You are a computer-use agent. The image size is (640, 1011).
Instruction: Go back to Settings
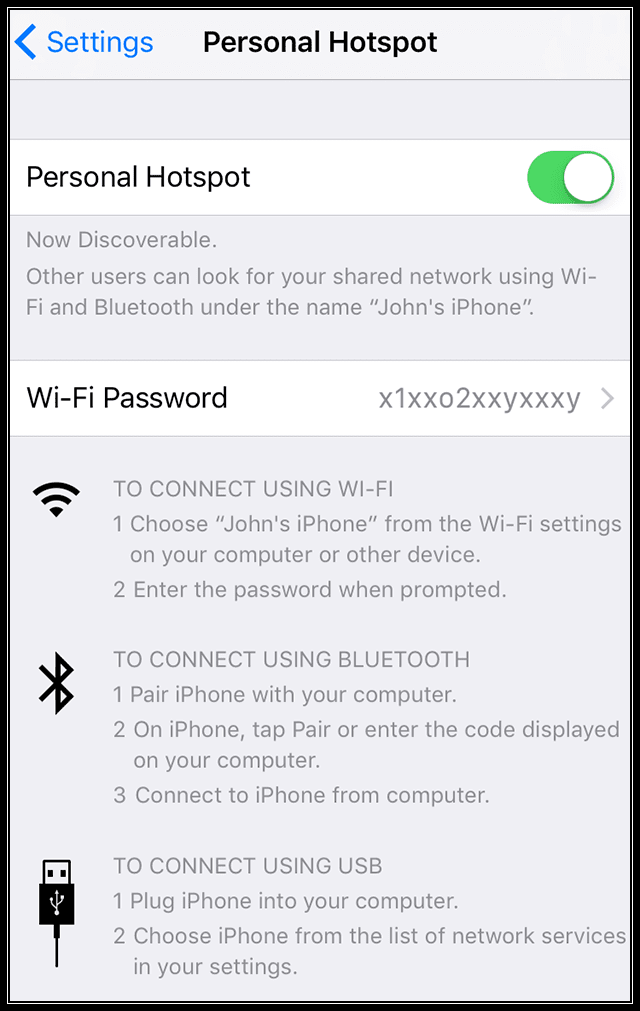84,43
